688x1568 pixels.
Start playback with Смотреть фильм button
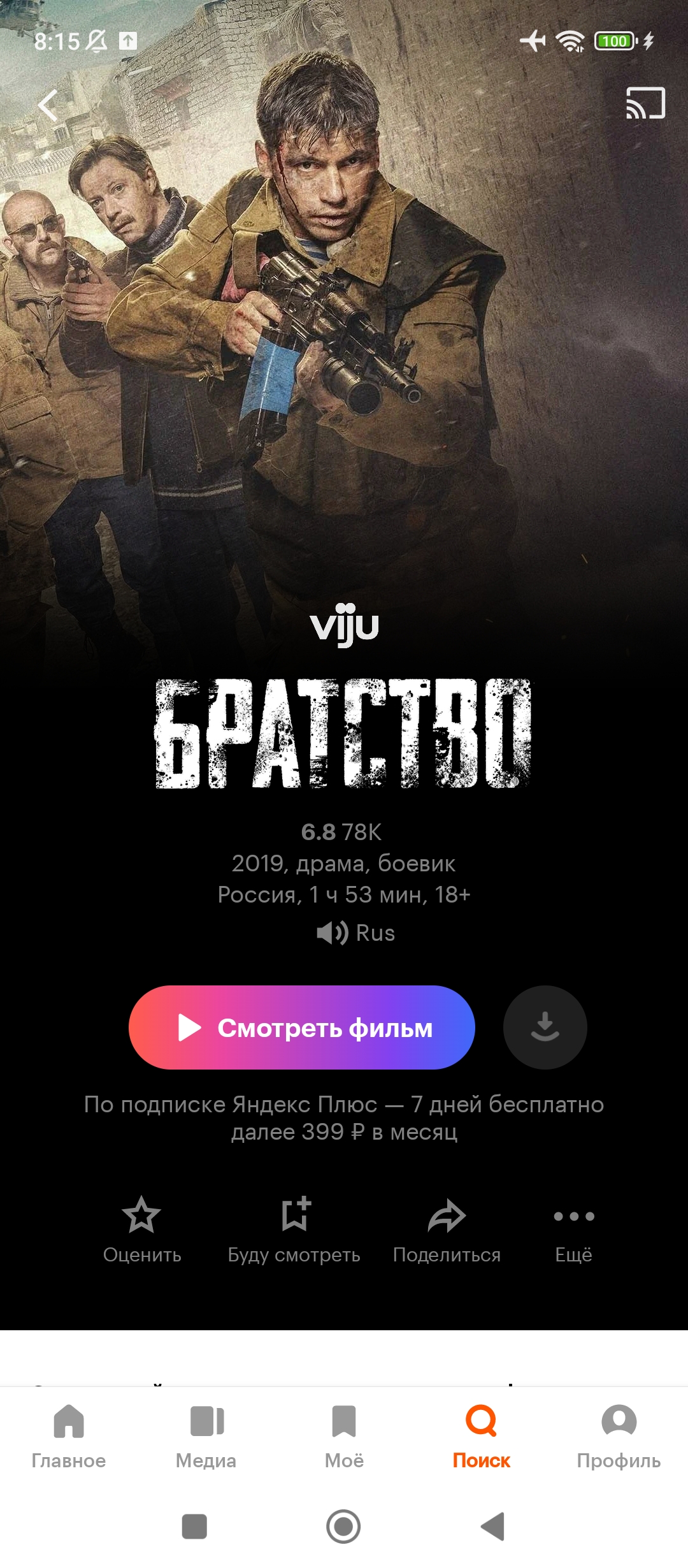[302, 1027]
